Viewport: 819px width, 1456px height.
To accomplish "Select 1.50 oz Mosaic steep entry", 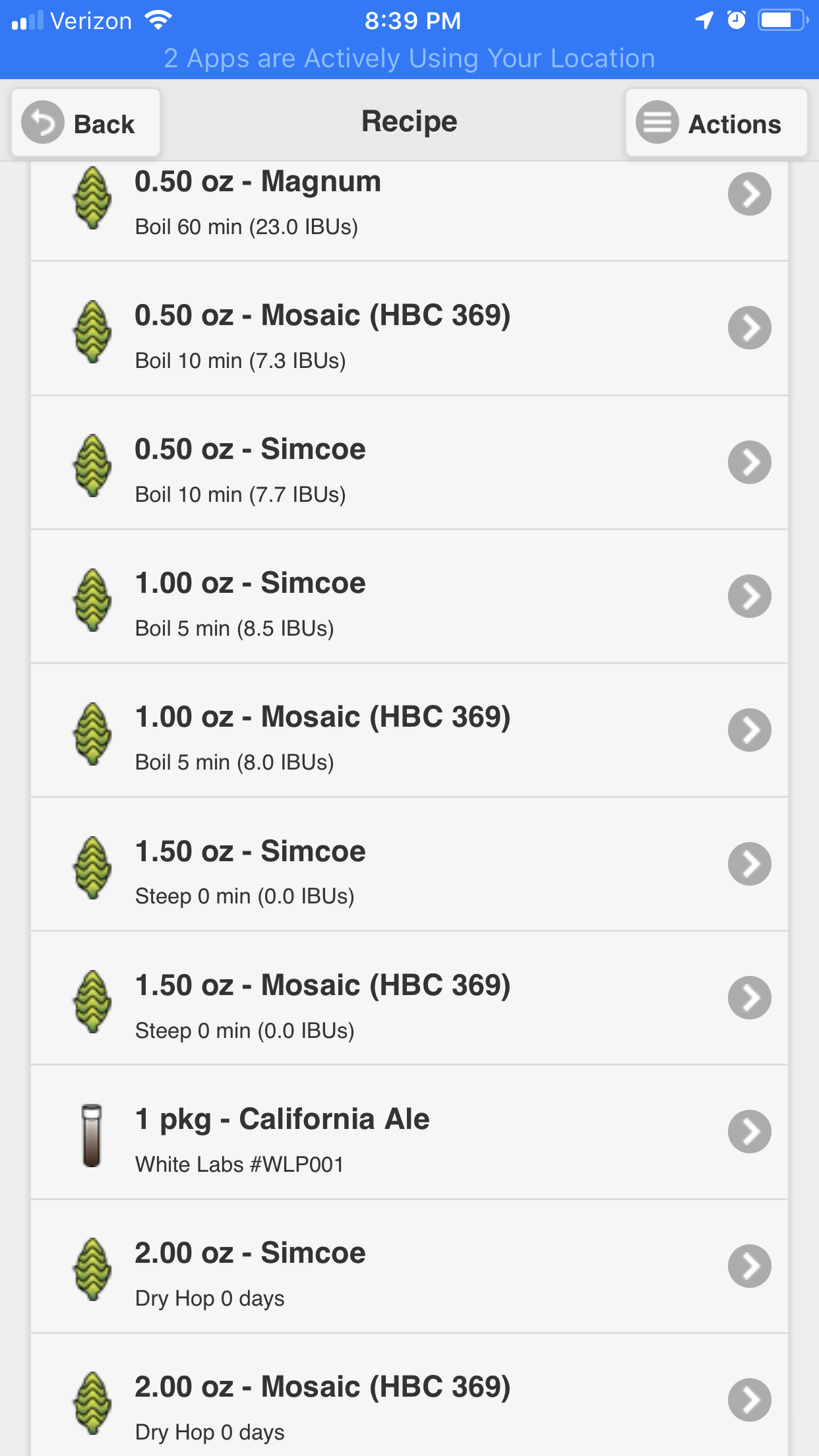I will [x=409, y=998].
